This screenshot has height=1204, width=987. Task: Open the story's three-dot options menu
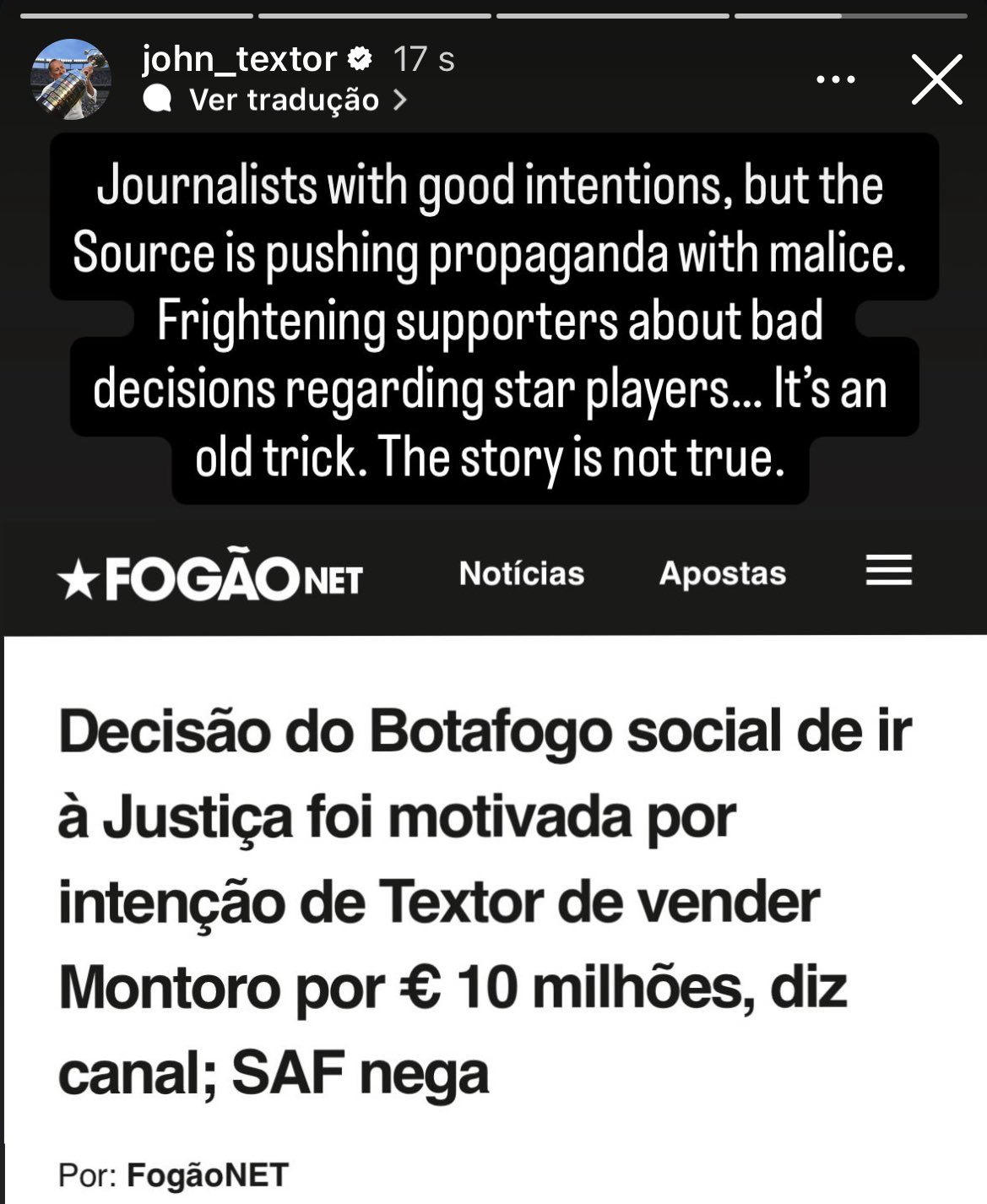coord(836,80)
